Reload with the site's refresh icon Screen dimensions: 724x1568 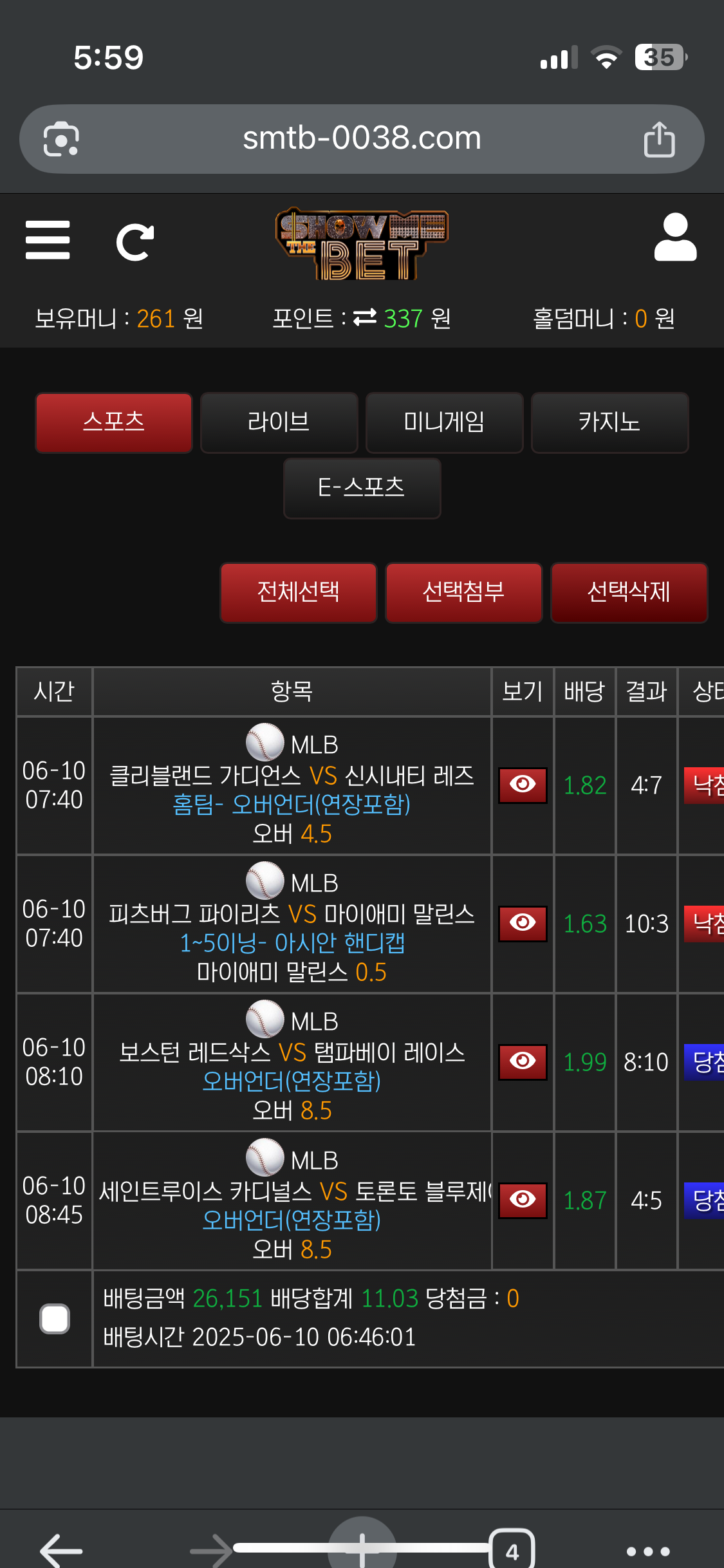135,242
